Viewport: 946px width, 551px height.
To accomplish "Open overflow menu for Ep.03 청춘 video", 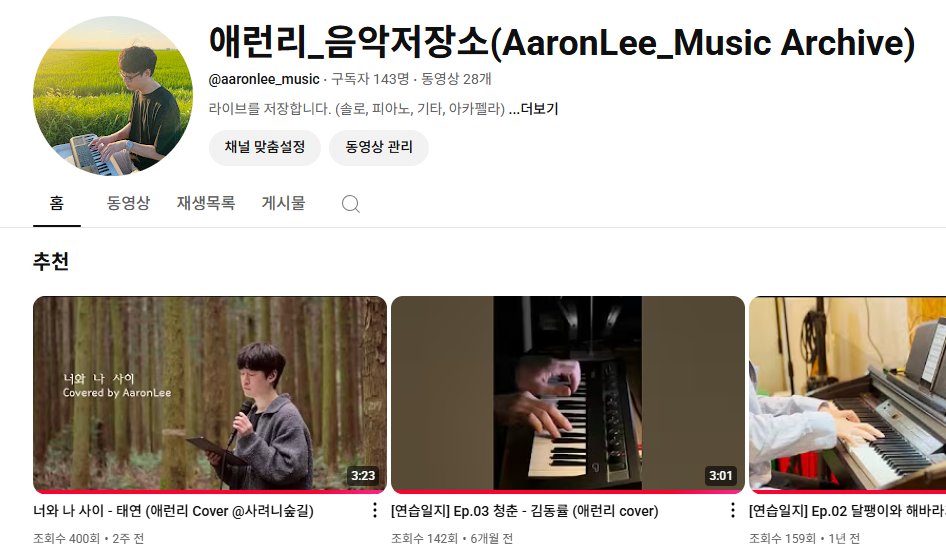I will point(733,511).
